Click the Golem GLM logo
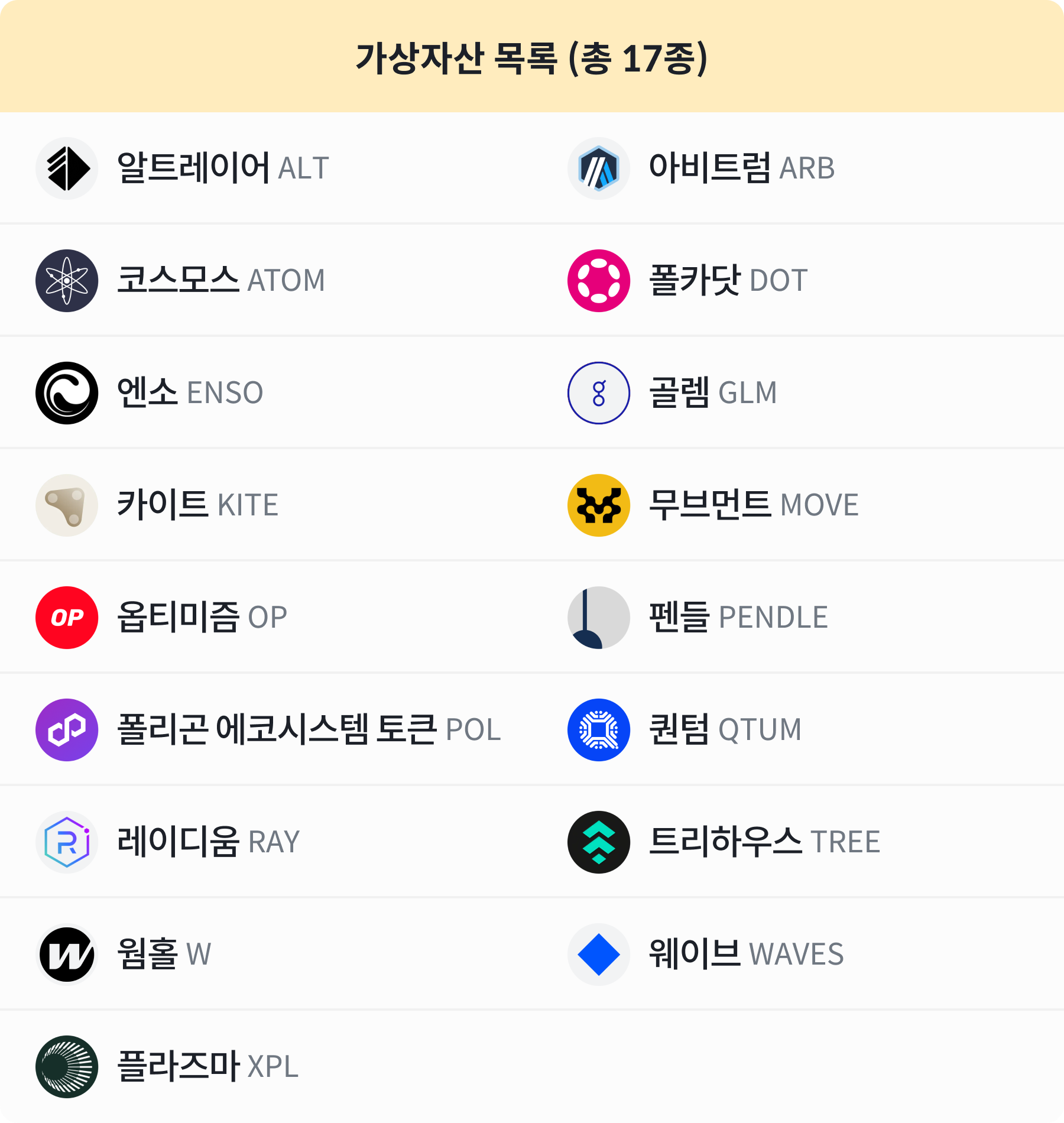 tap(598, 393)
